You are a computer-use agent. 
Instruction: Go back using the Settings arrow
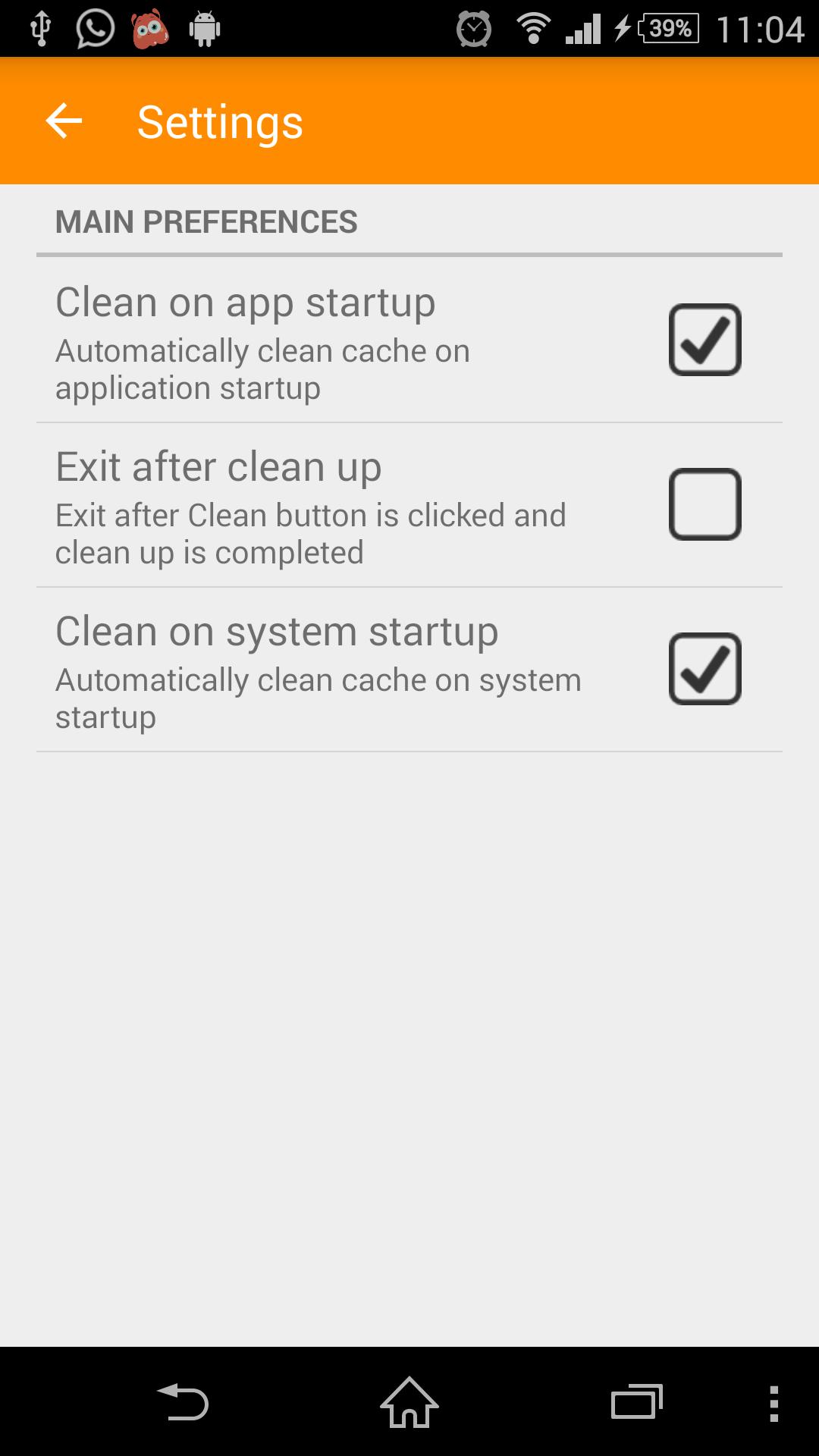tap(64, 121)
